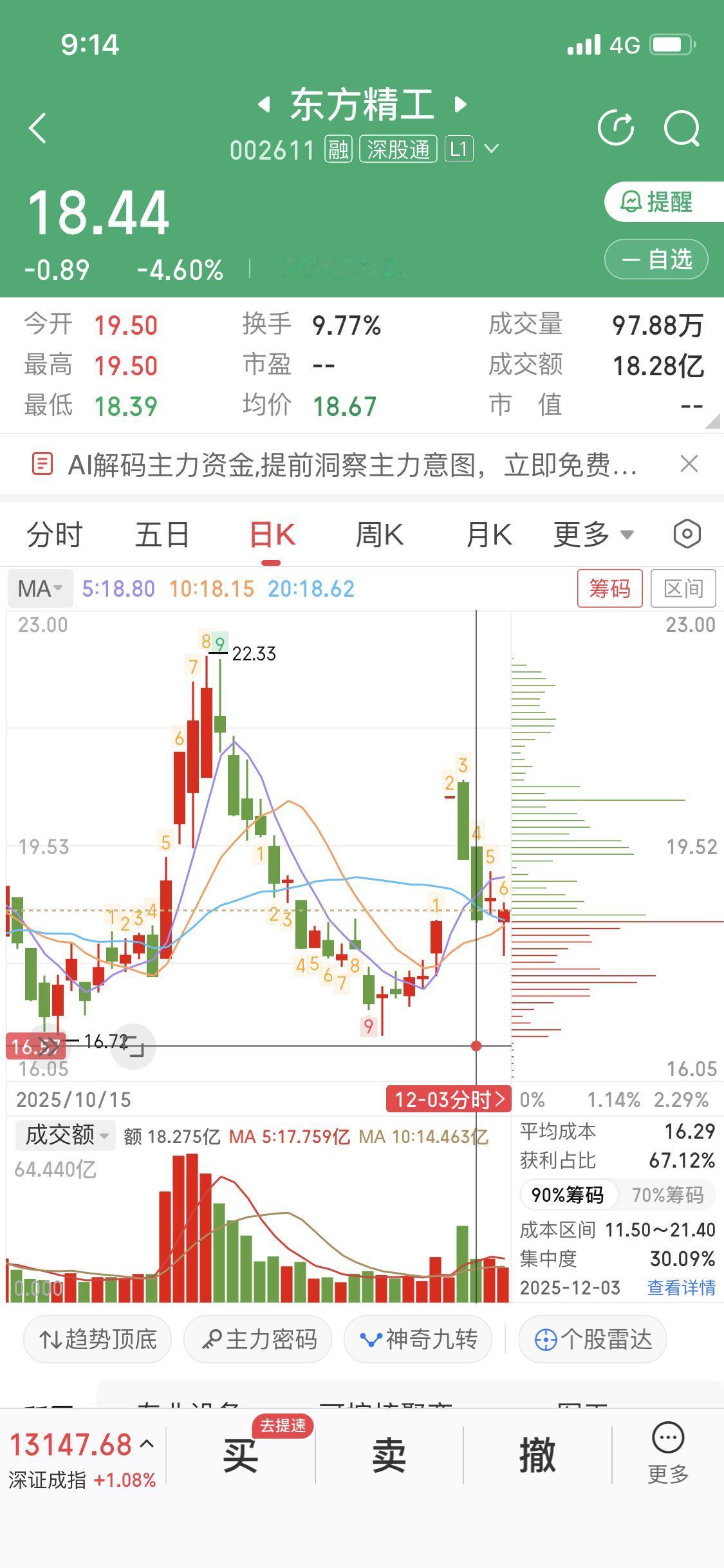Open the 神奇九转 indicator tool
This screenshot has height=1568, width=724.
pyautogui.click(x=418, y=1339)
